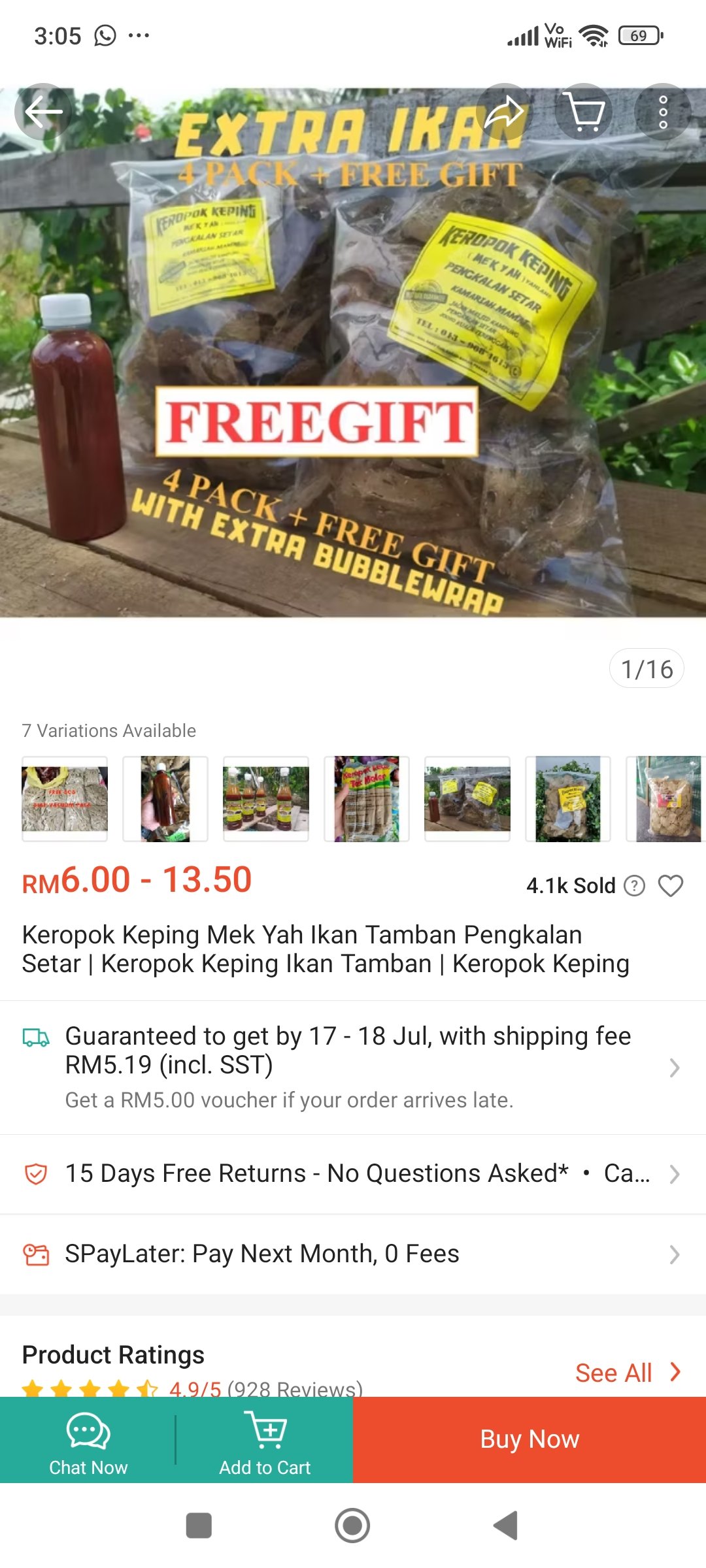706x1568 pixels.
Task: Add product to favorites with heart
Action: pyautogui.click(x=671, y=886)
